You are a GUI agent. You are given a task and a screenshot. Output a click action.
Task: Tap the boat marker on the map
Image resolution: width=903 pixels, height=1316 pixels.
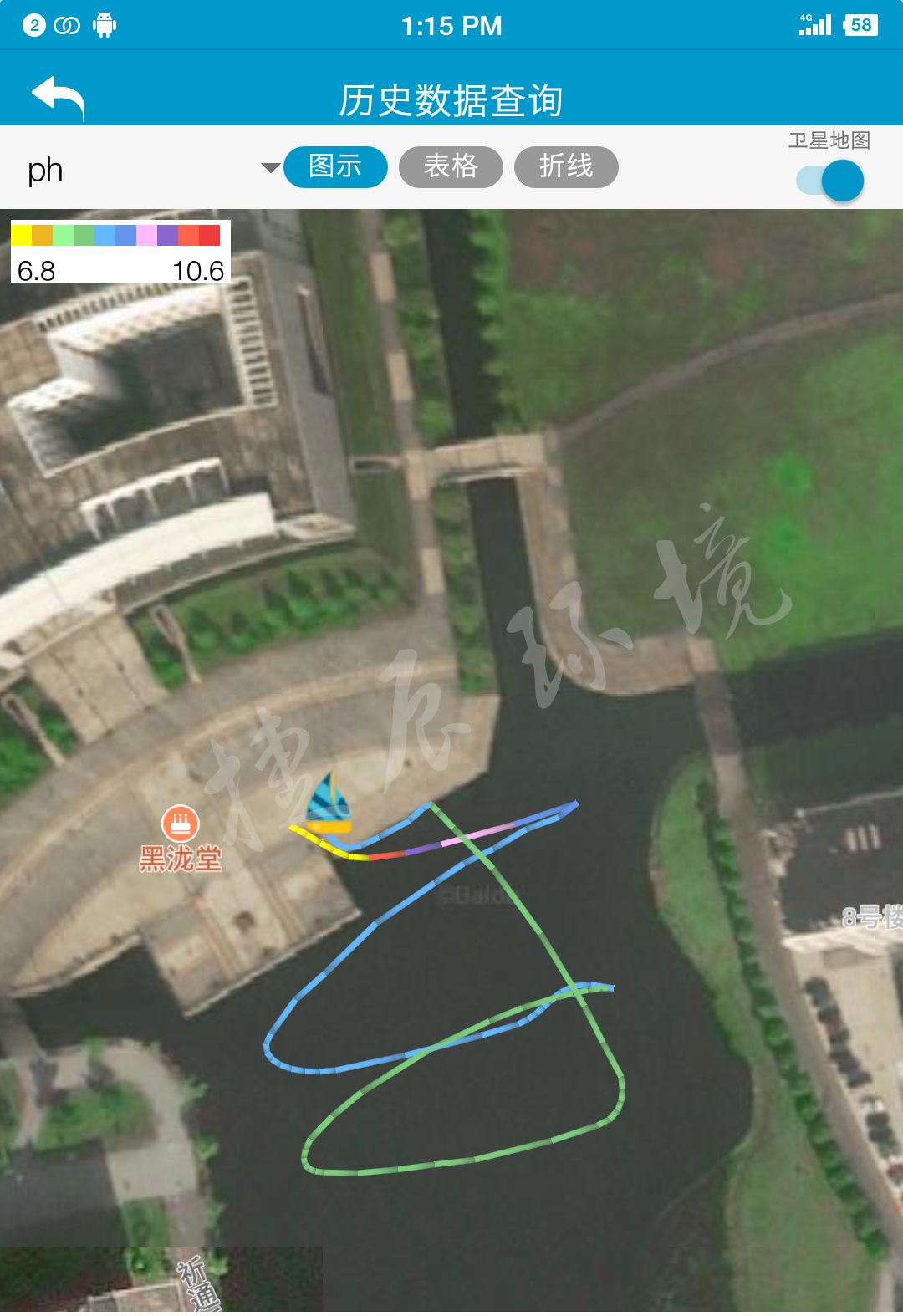328,804
